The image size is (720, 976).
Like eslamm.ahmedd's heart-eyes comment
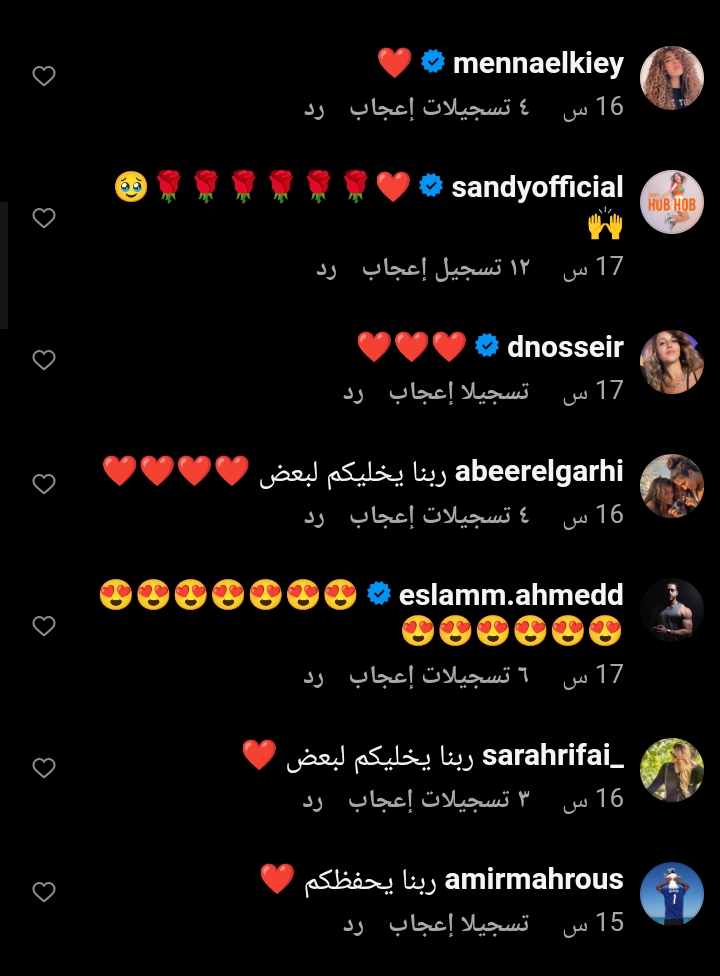point(44,626)
